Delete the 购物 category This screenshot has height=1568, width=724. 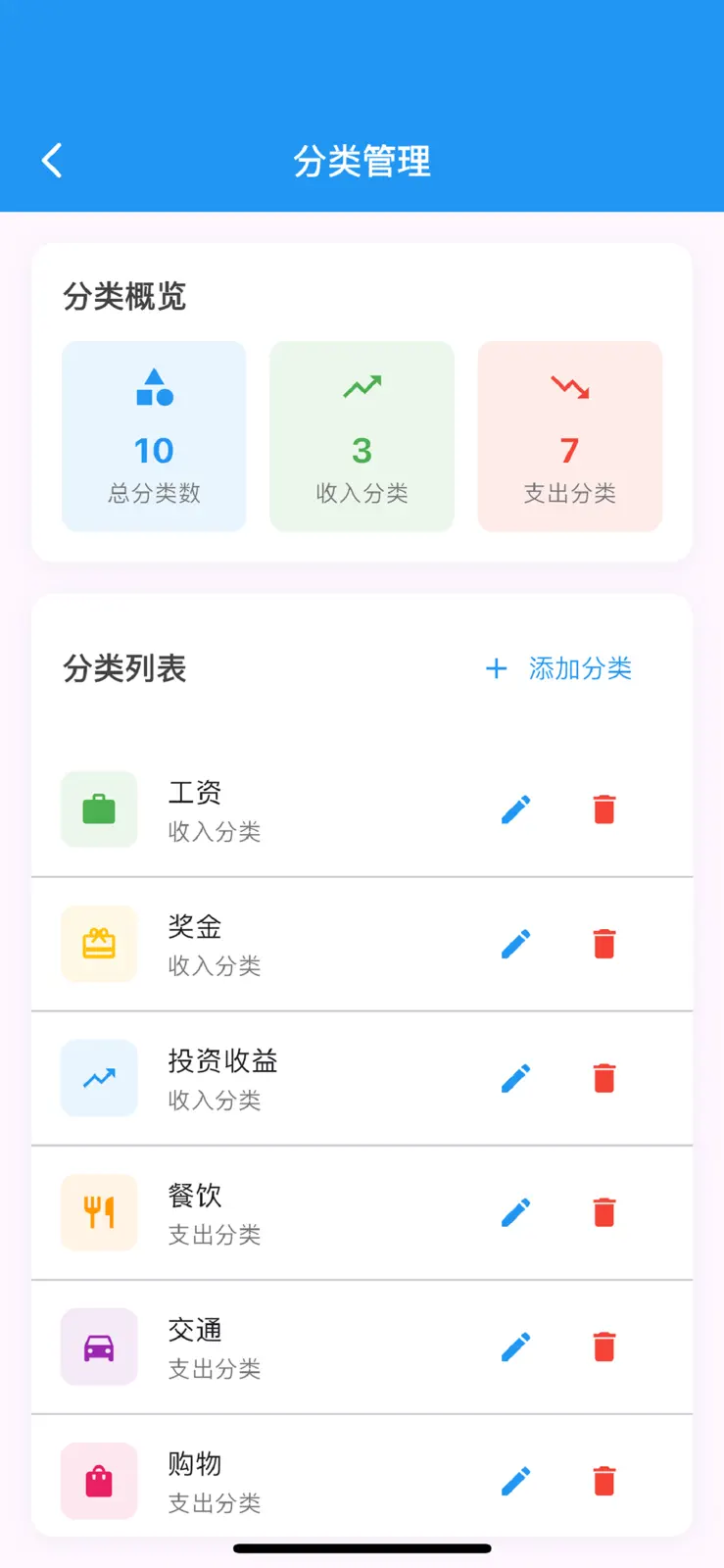604,1481
